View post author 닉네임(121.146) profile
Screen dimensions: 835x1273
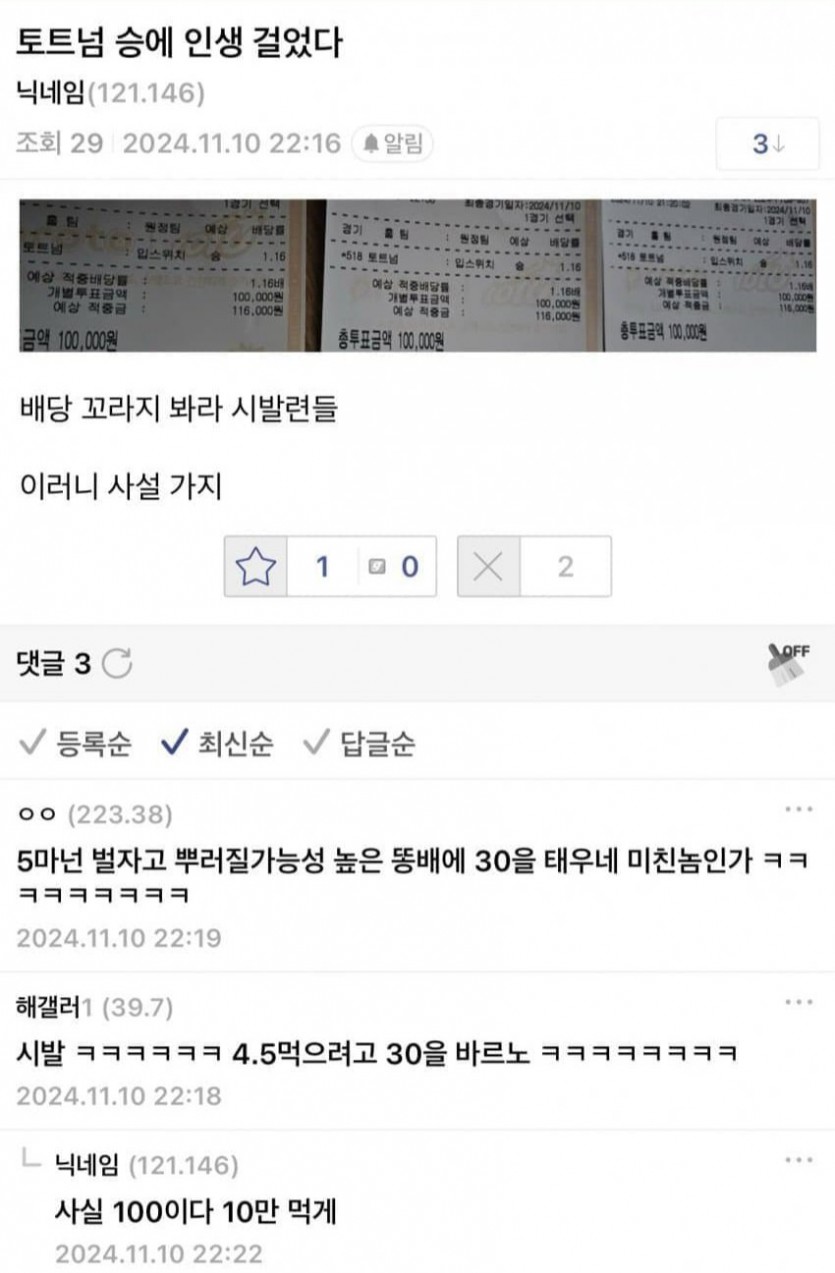click(x=110, y=94)
